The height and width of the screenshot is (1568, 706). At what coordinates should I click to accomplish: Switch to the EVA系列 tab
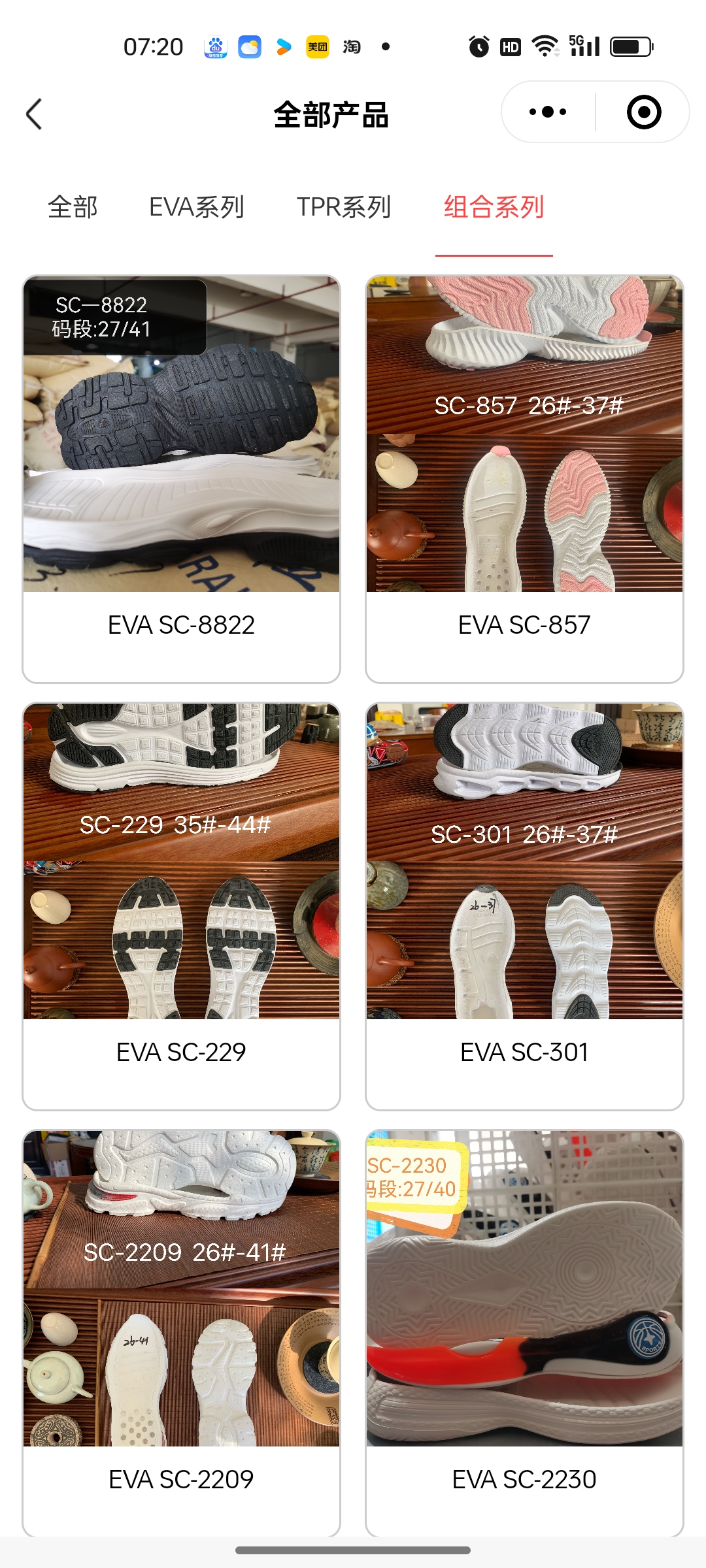196,207
